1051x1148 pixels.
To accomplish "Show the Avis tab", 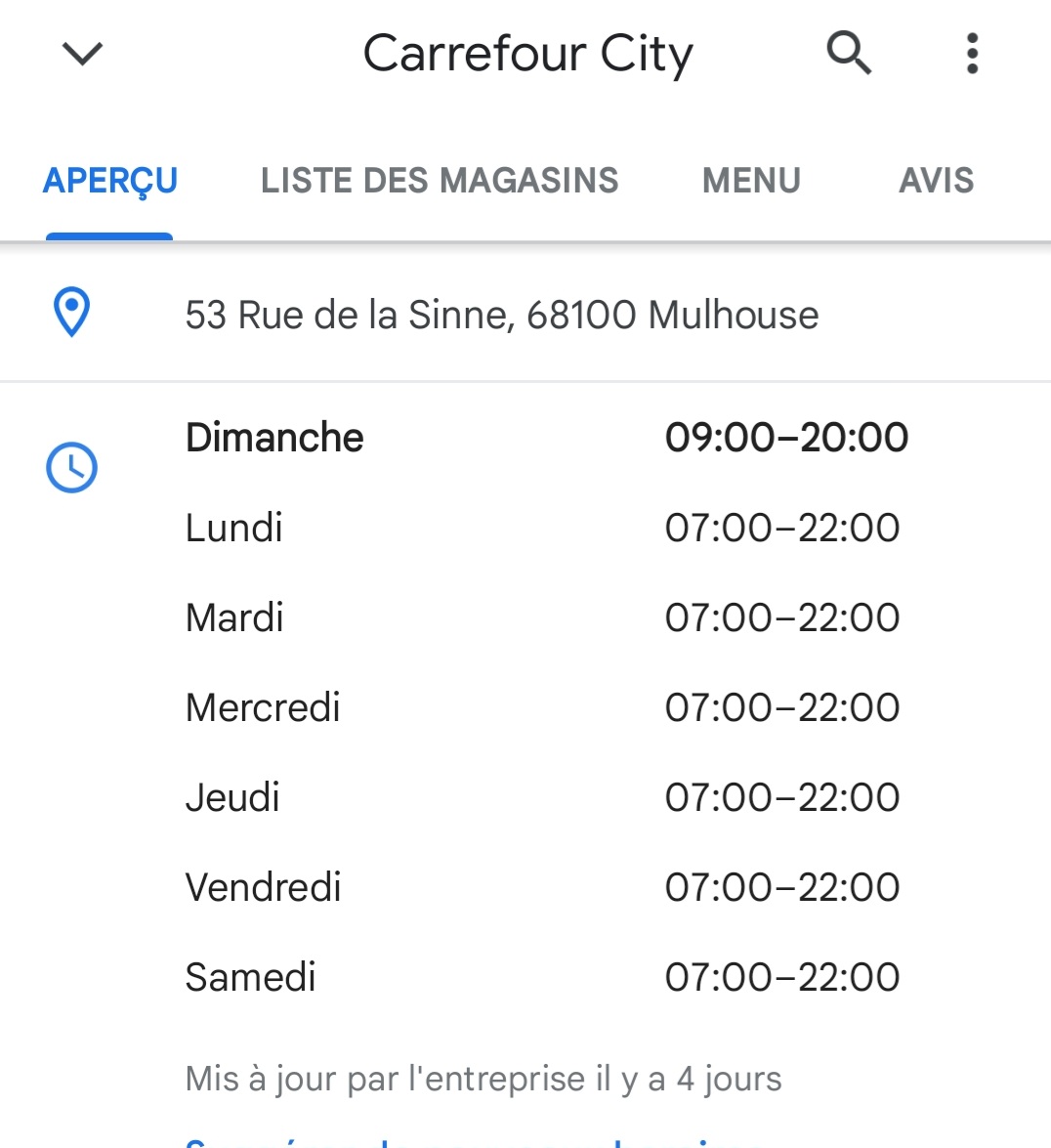I will click(936, 181).
